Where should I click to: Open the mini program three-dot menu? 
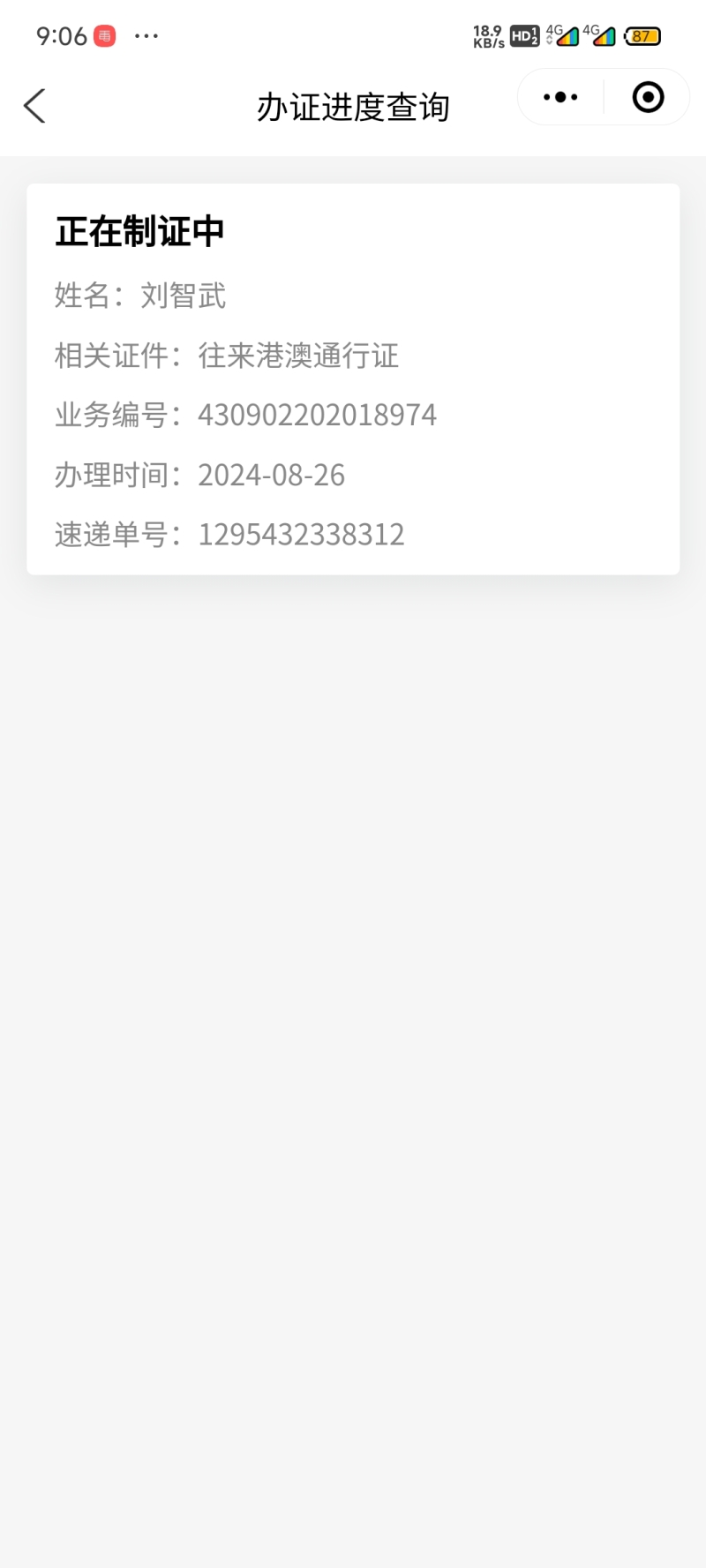click(x=560, y=97)
